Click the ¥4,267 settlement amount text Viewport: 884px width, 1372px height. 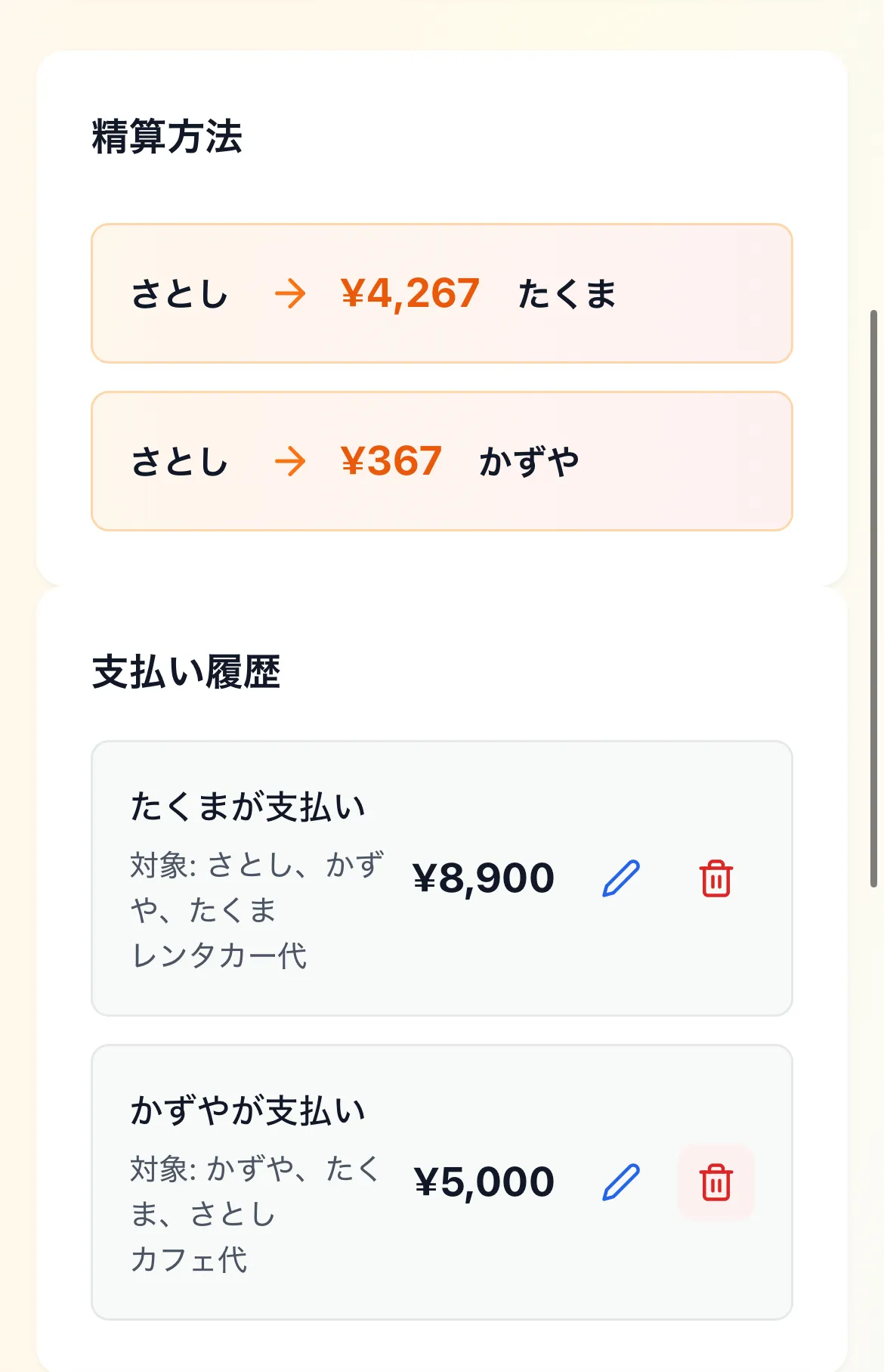click(x=411, y=295)
